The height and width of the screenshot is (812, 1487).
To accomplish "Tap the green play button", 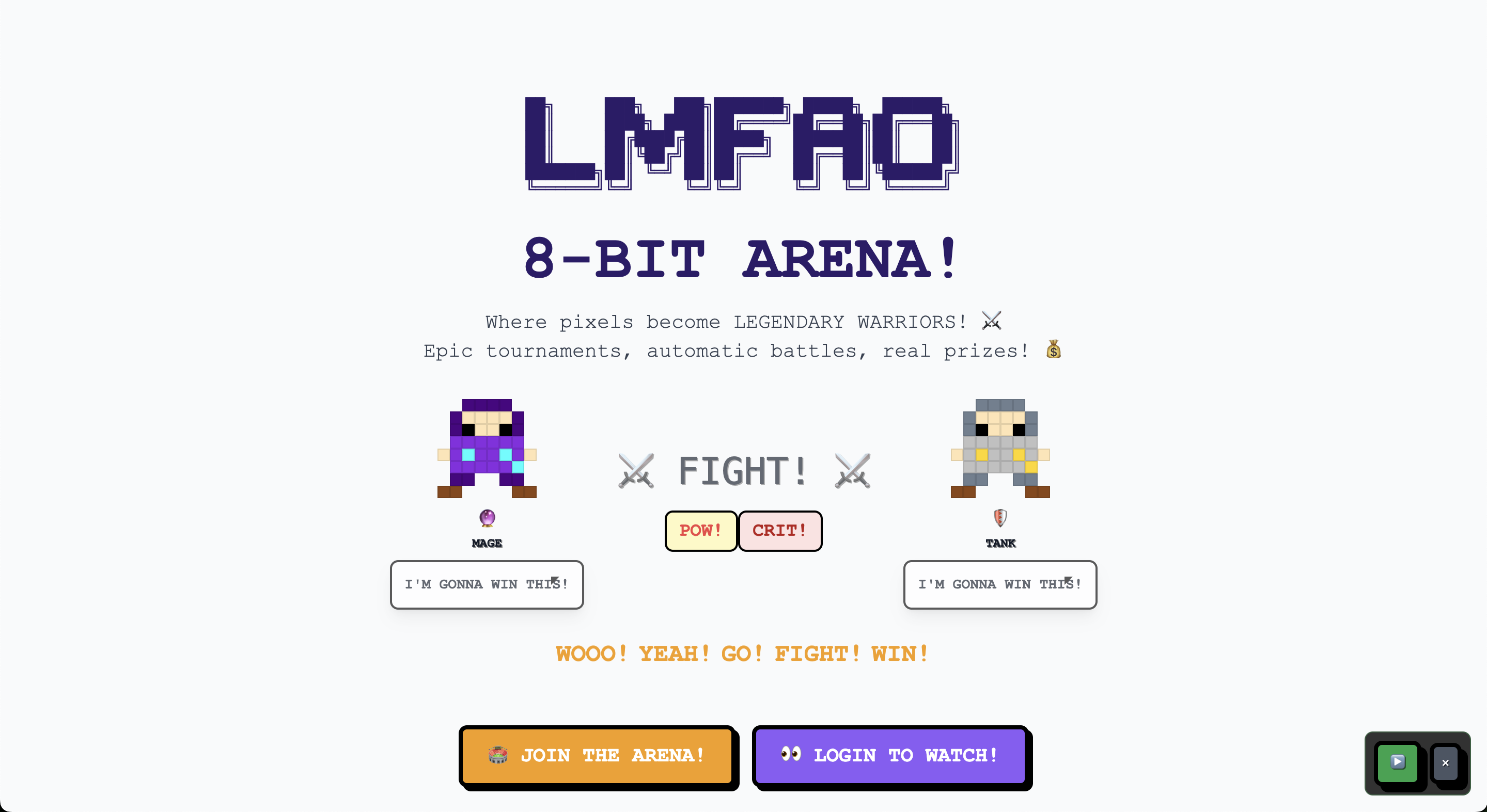I will click(1397, 762).
